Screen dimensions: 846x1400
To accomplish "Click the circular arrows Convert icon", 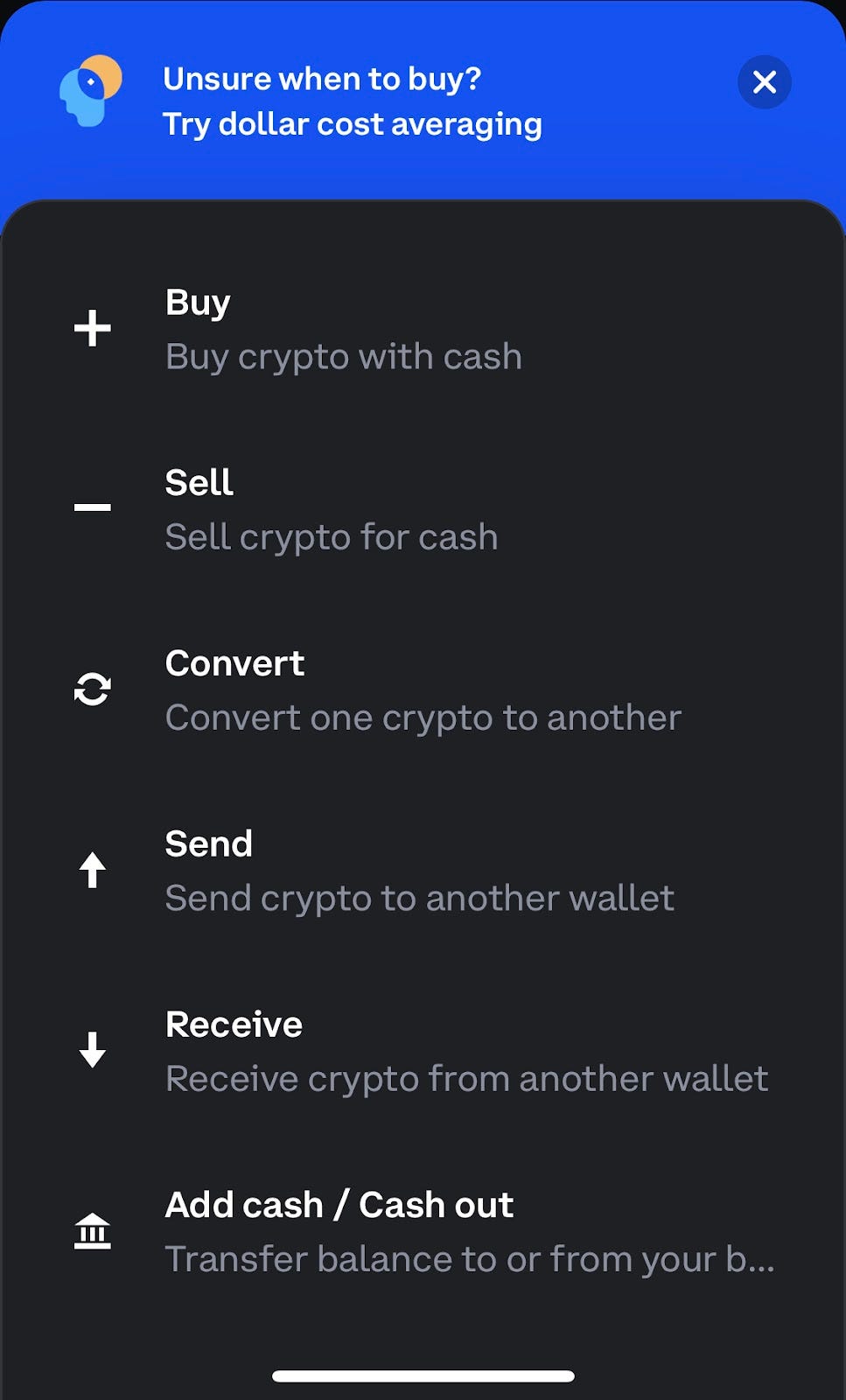I will coord(92,690).
